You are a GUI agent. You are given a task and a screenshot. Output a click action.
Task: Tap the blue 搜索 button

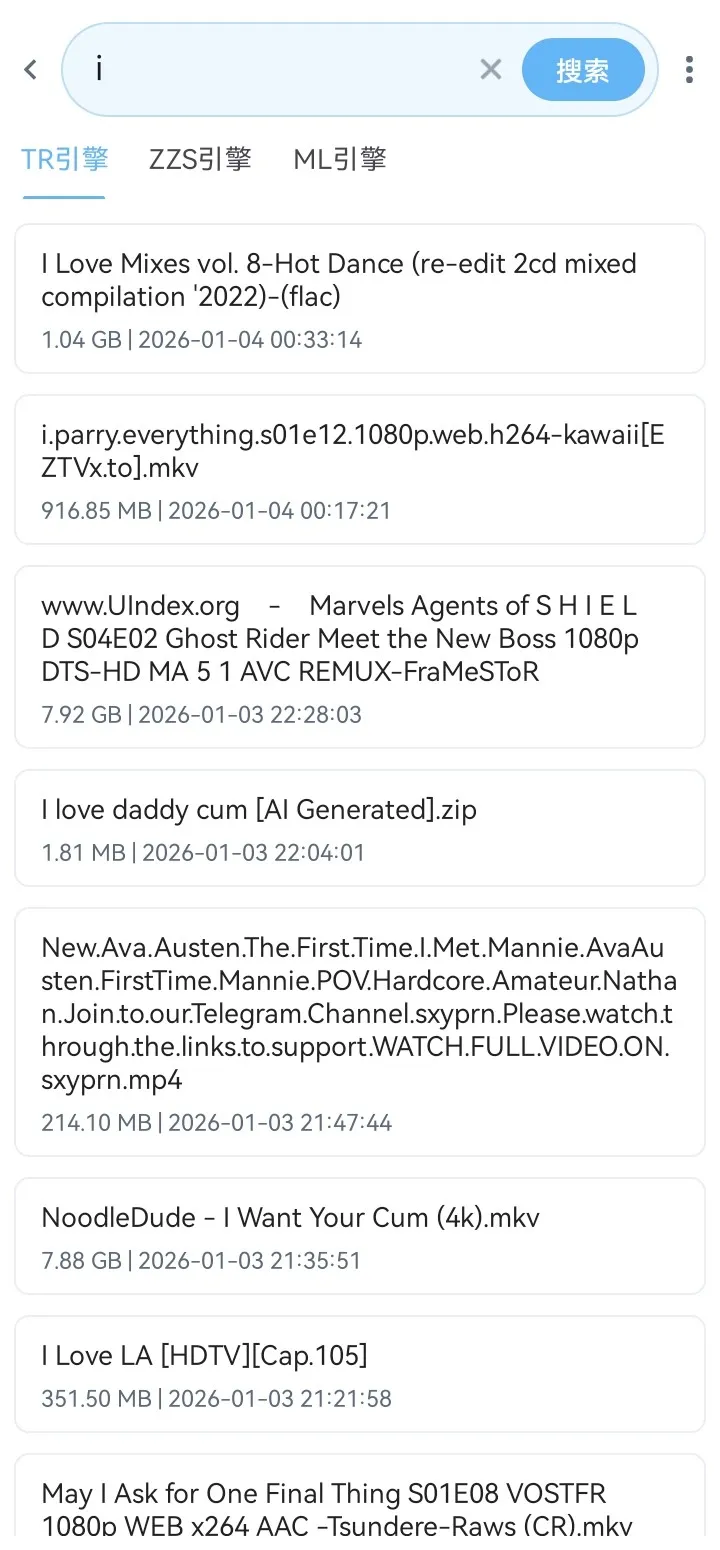(x=582, y=70)
